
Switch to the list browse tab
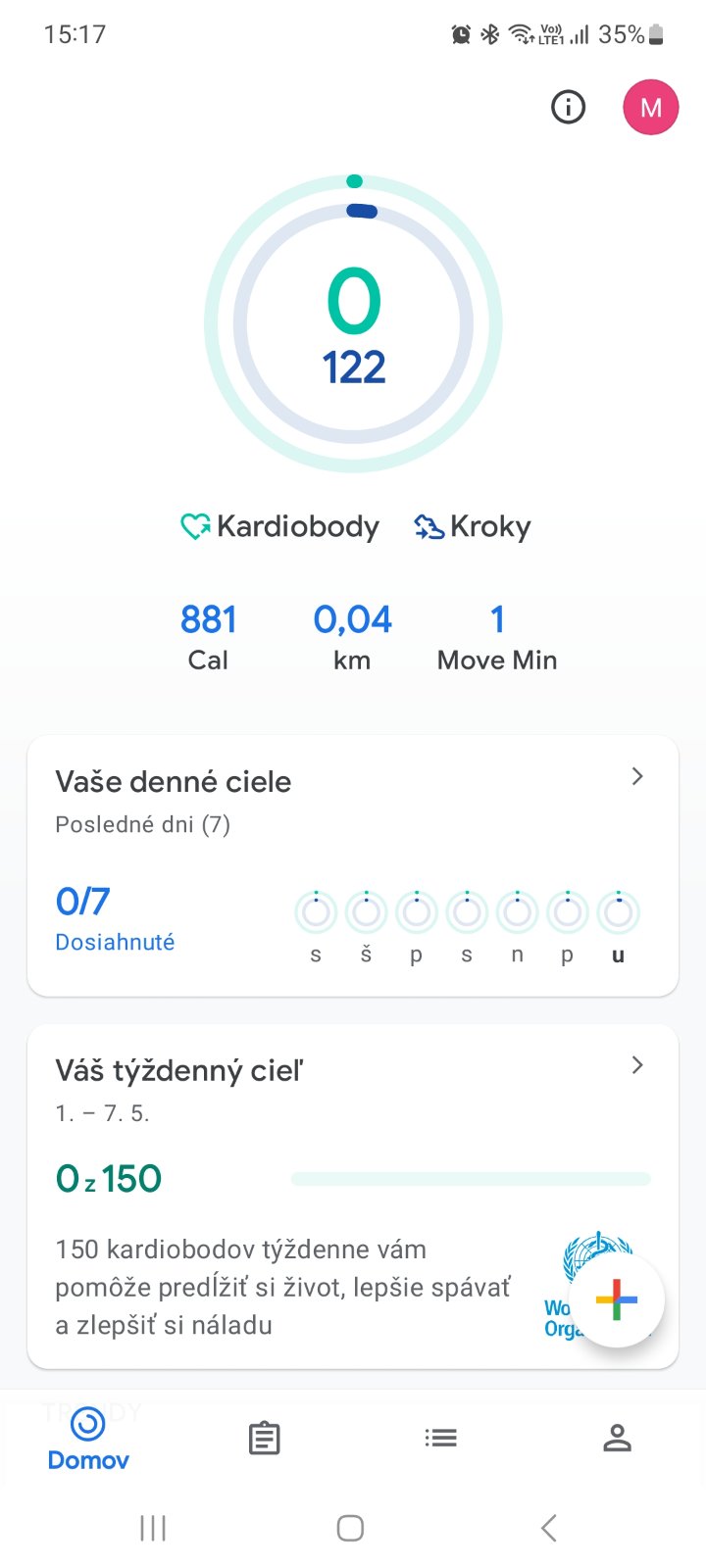pyautogui.click(x=441, y=1438)
